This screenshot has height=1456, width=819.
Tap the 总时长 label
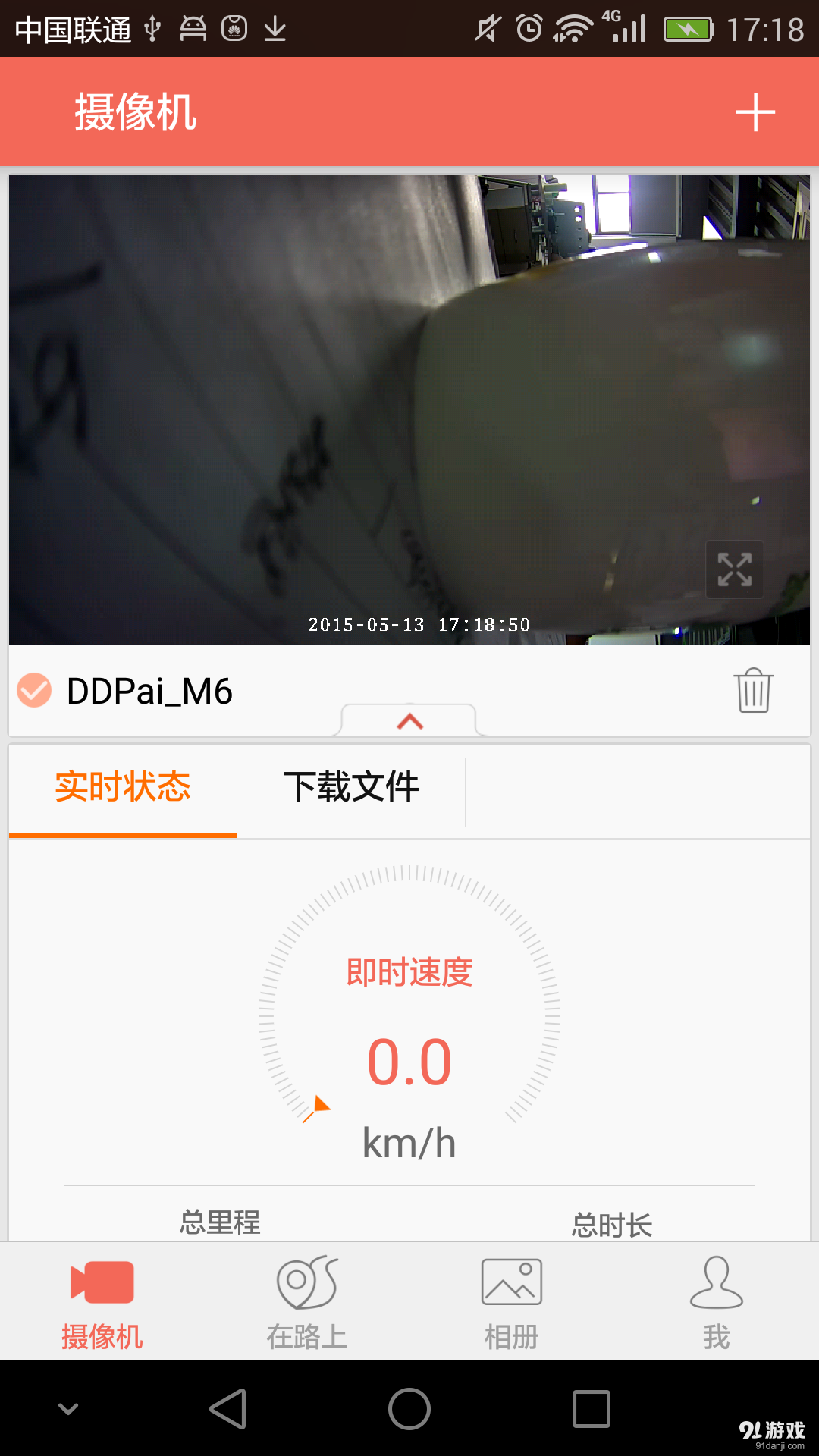click(613, 1222)
